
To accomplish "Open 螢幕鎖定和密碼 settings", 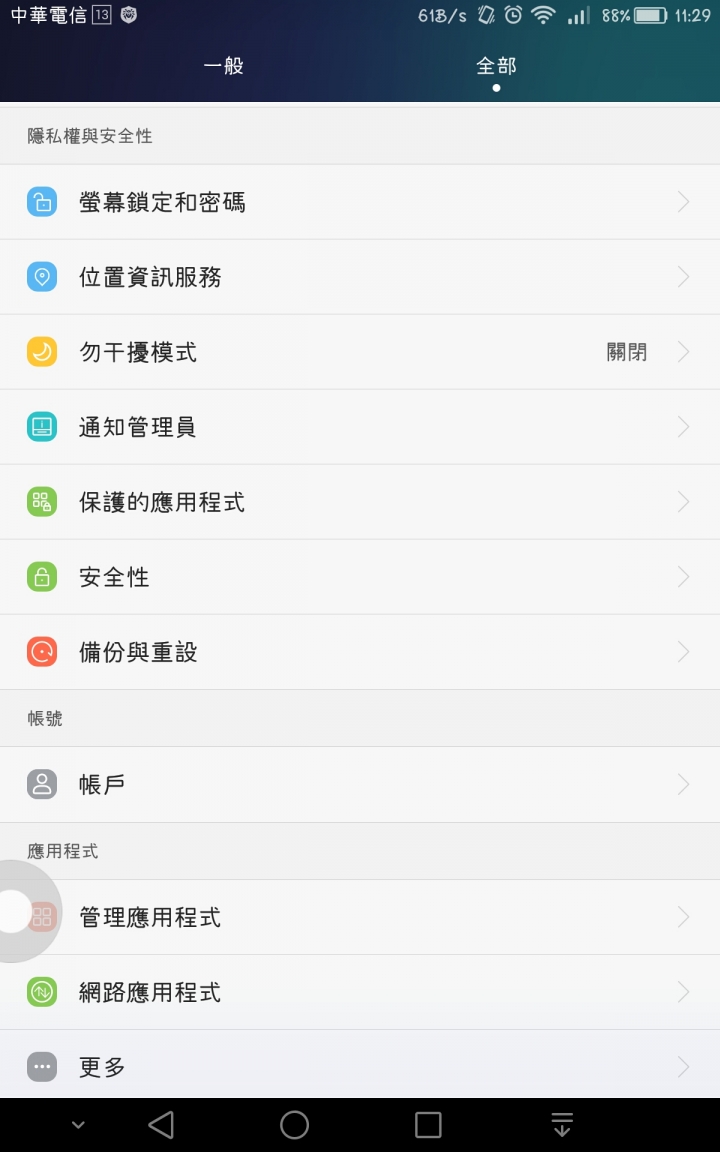I will point(360,202).
